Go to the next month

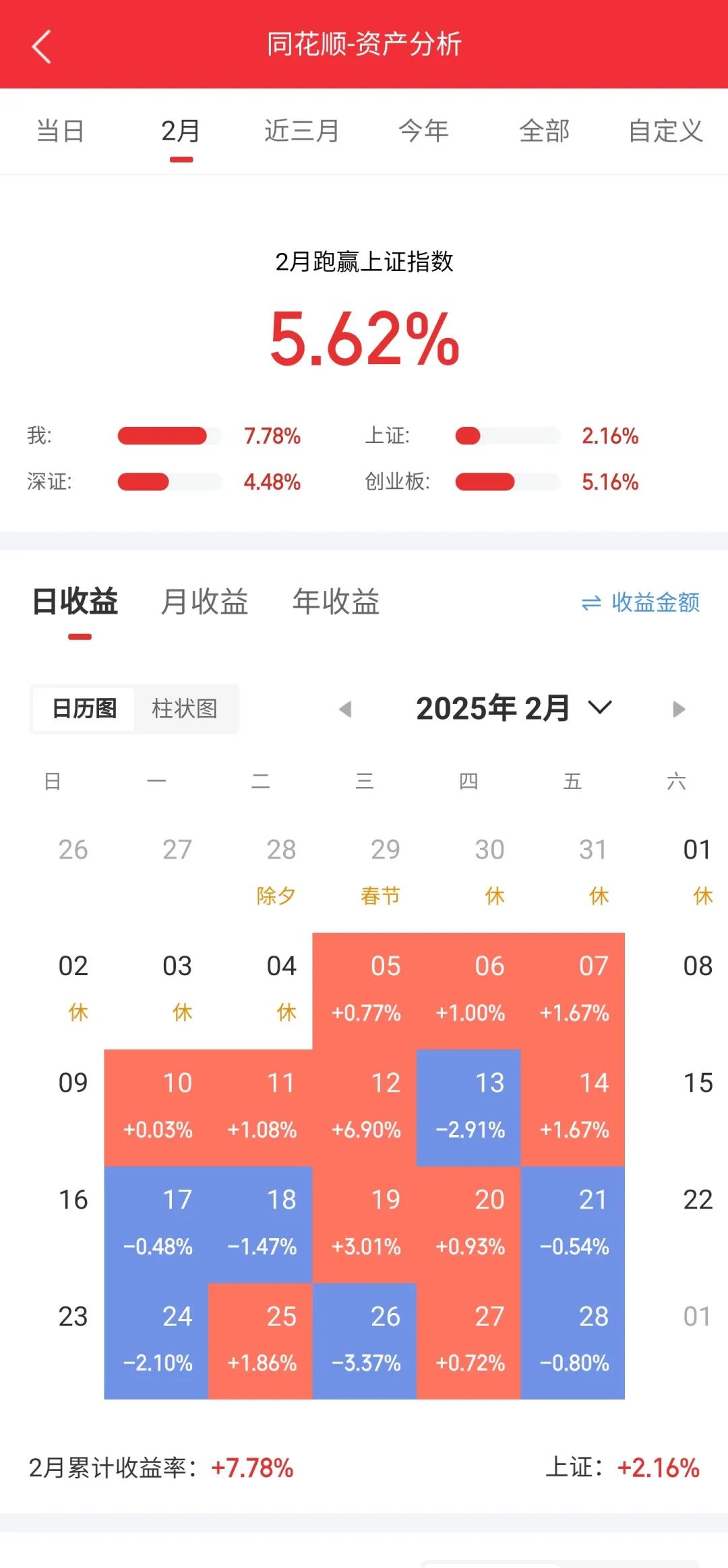[679, 709]
